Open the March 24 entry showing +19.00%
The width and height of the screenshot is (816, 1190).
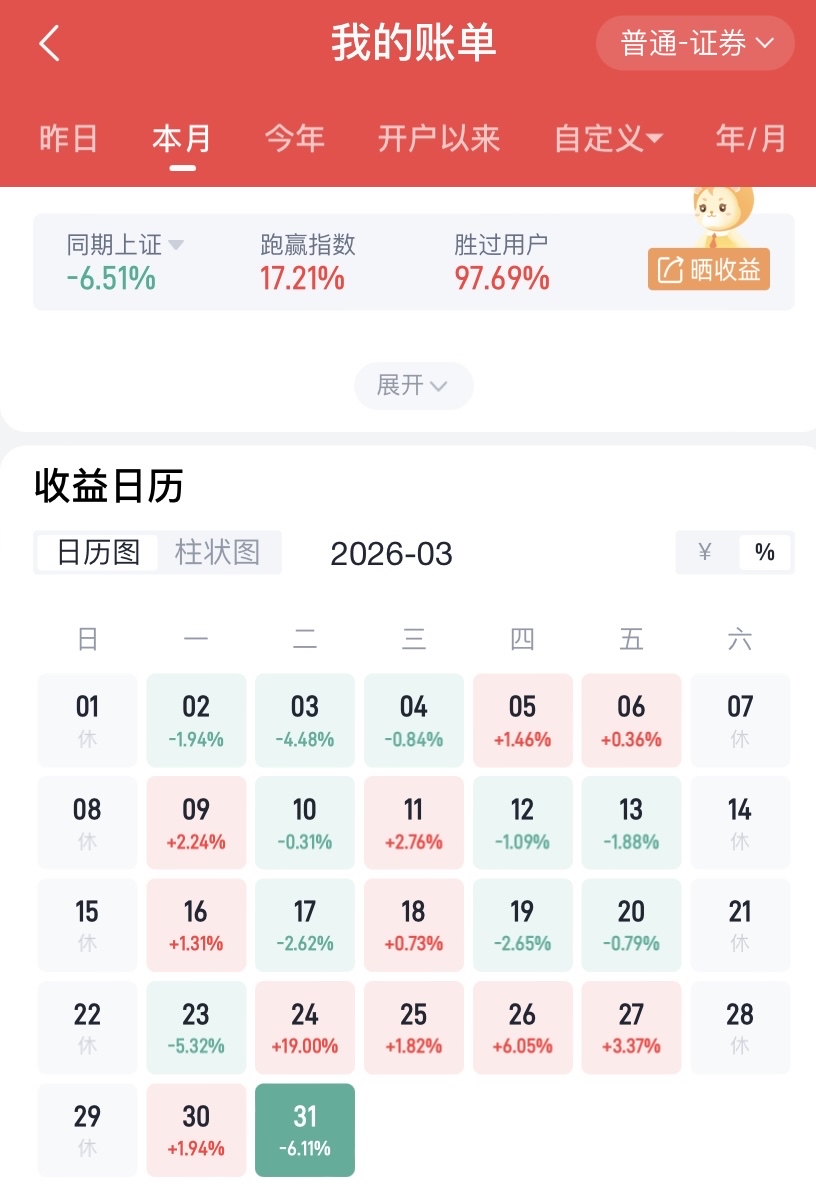click(x=305, y=1028)
